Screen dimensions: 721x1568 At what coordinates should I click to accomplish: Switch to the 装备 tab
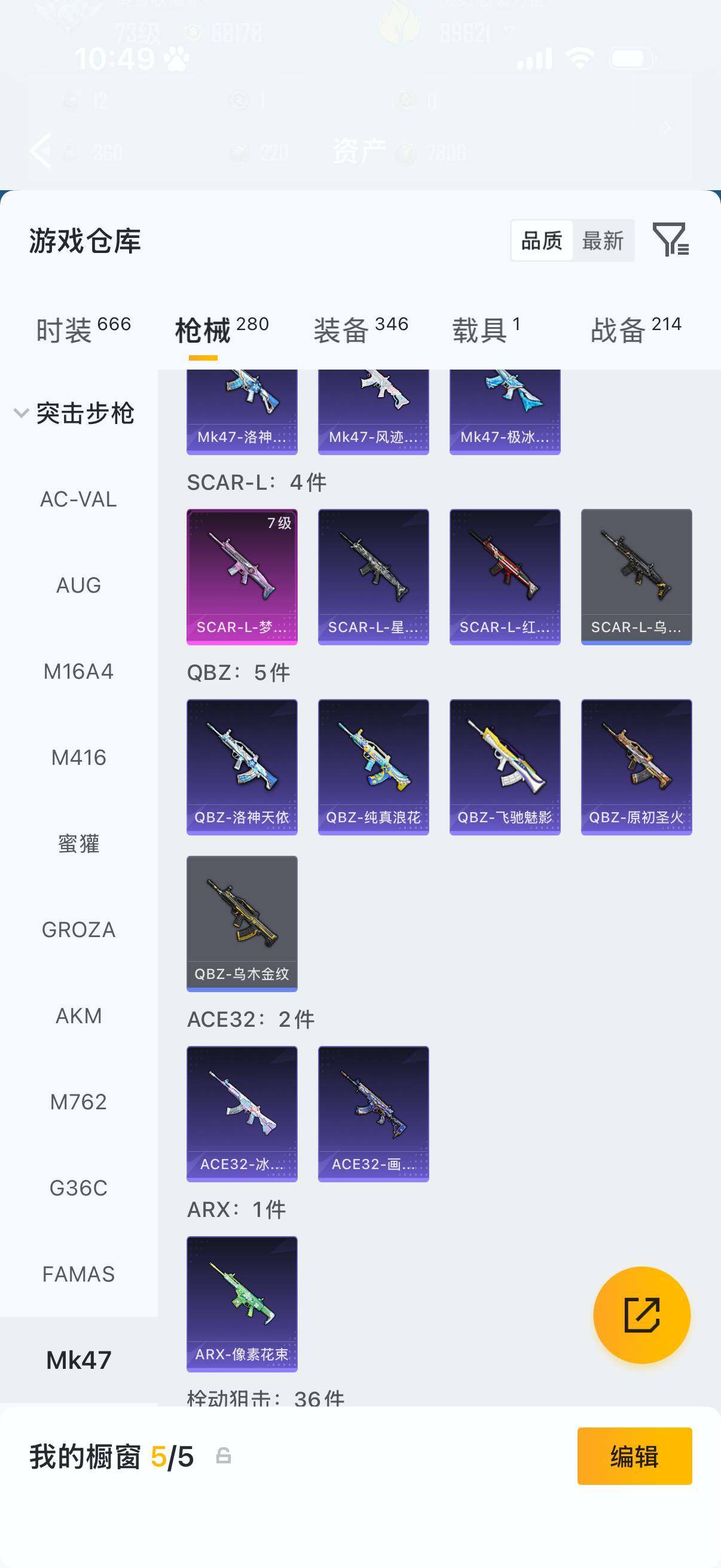360,330
